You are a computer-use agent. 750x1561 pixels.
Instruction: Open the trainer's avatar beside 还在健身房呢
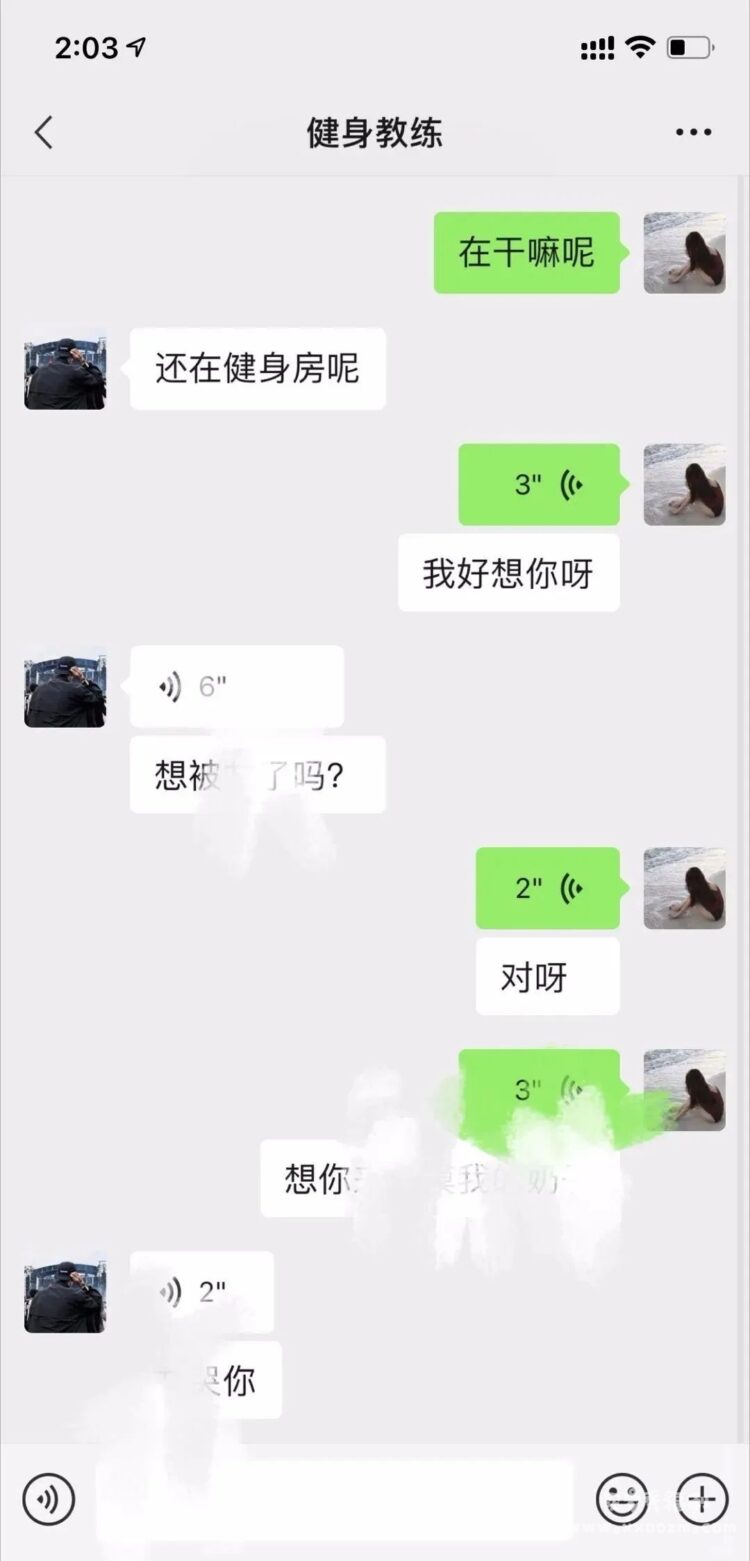coord(65,369)
